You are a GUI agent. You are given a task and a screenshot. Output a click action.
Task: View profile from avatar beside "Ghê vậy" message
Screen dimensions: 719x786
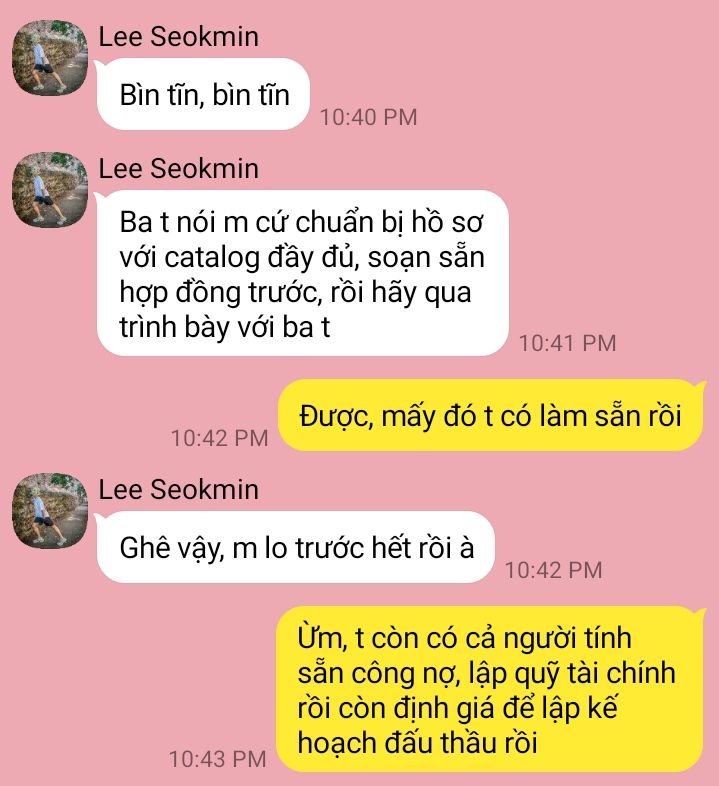(x=50, y=510)
